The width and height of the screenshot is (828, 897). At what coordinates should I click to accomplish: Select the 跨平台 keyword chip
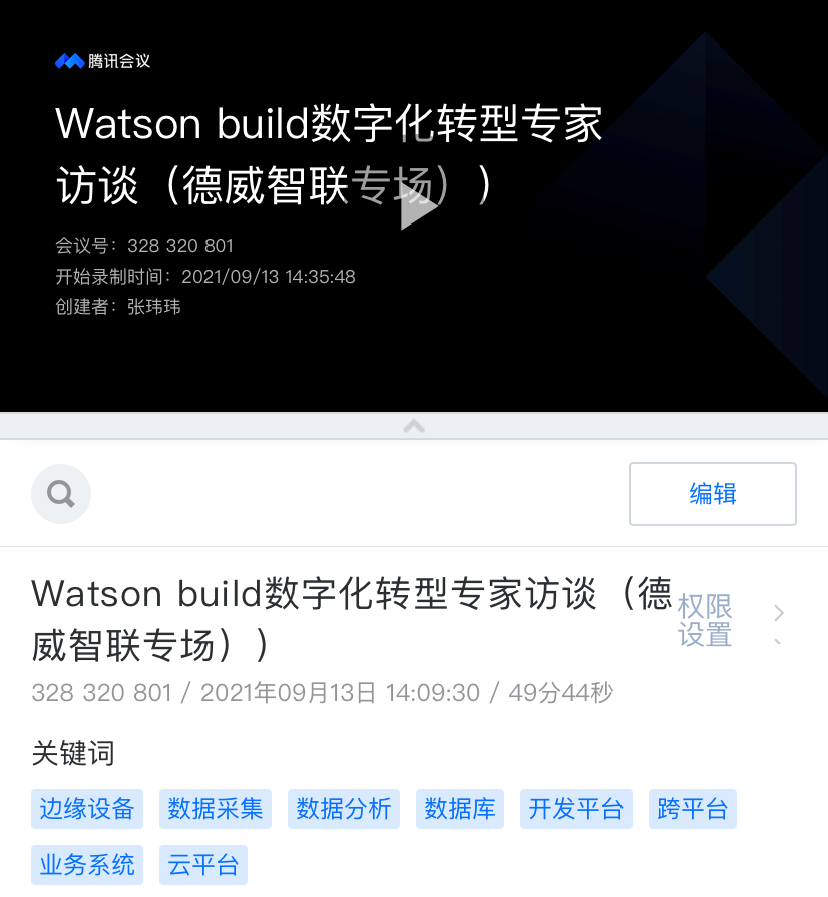point(693,809)
